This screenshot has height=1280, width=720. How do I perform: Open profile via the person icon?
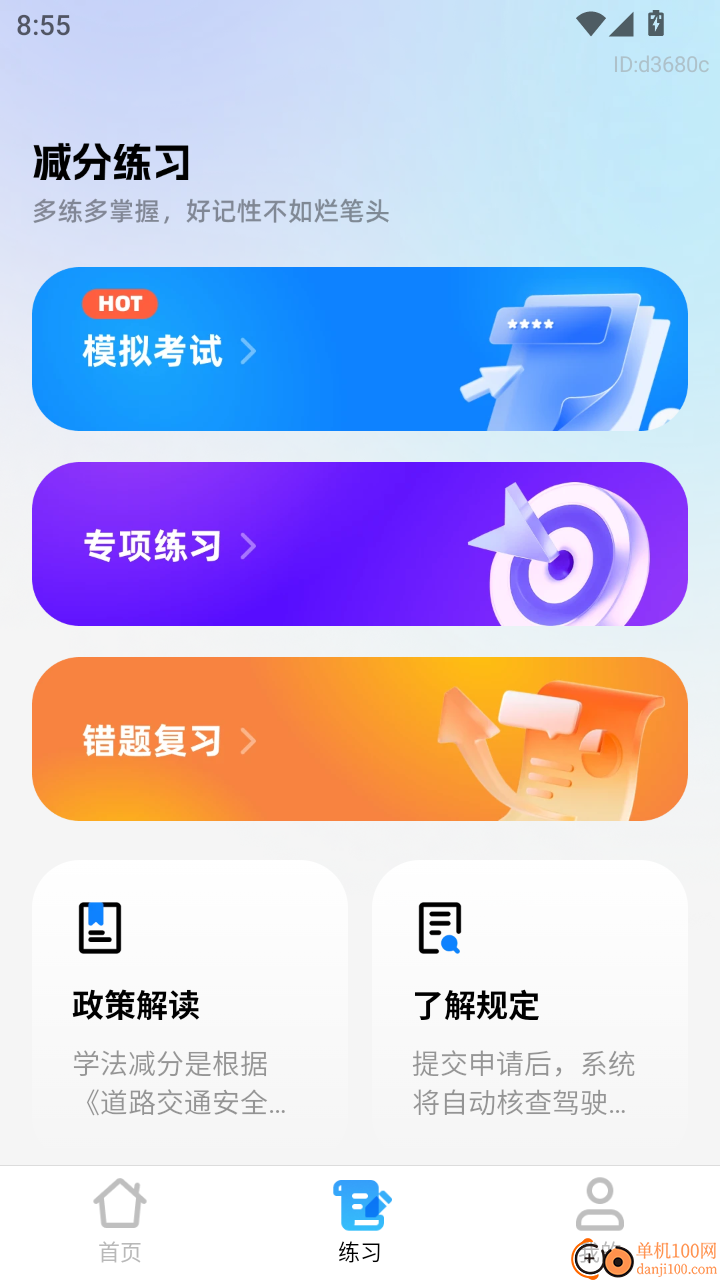click(600, 1204)
